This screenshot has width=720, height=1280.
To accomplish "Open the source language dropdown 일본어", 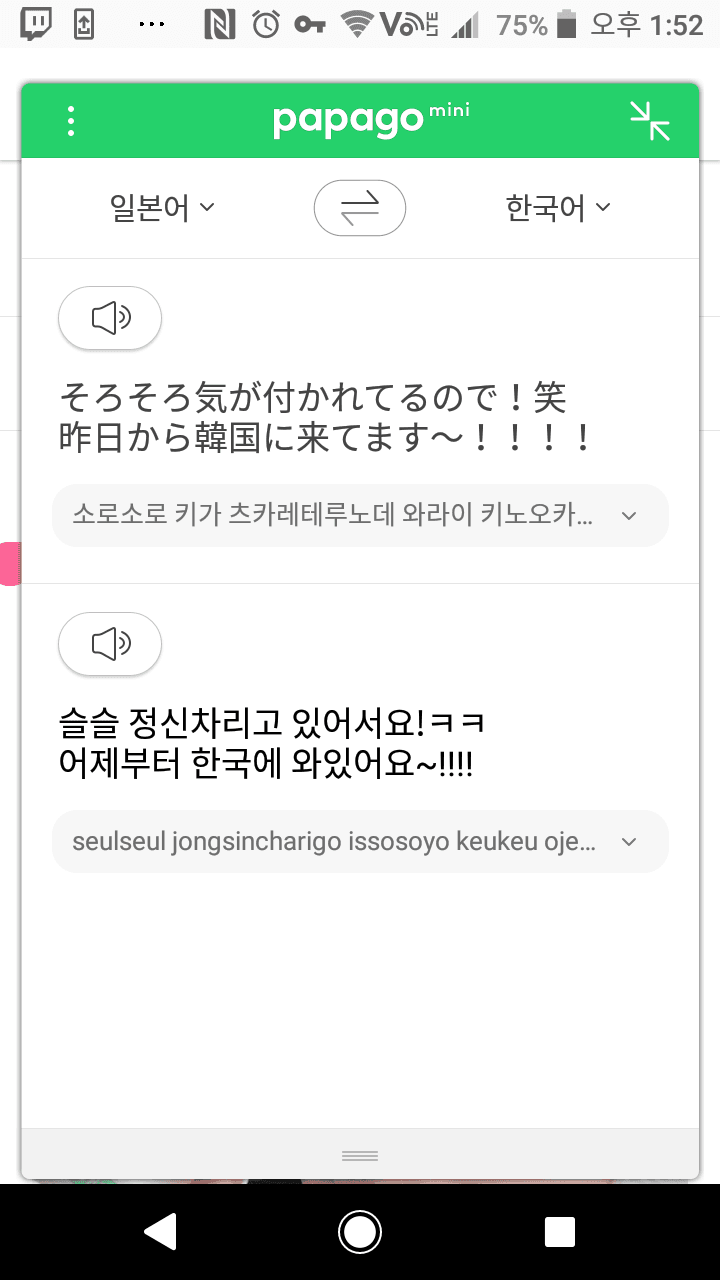I will (162, 208).
